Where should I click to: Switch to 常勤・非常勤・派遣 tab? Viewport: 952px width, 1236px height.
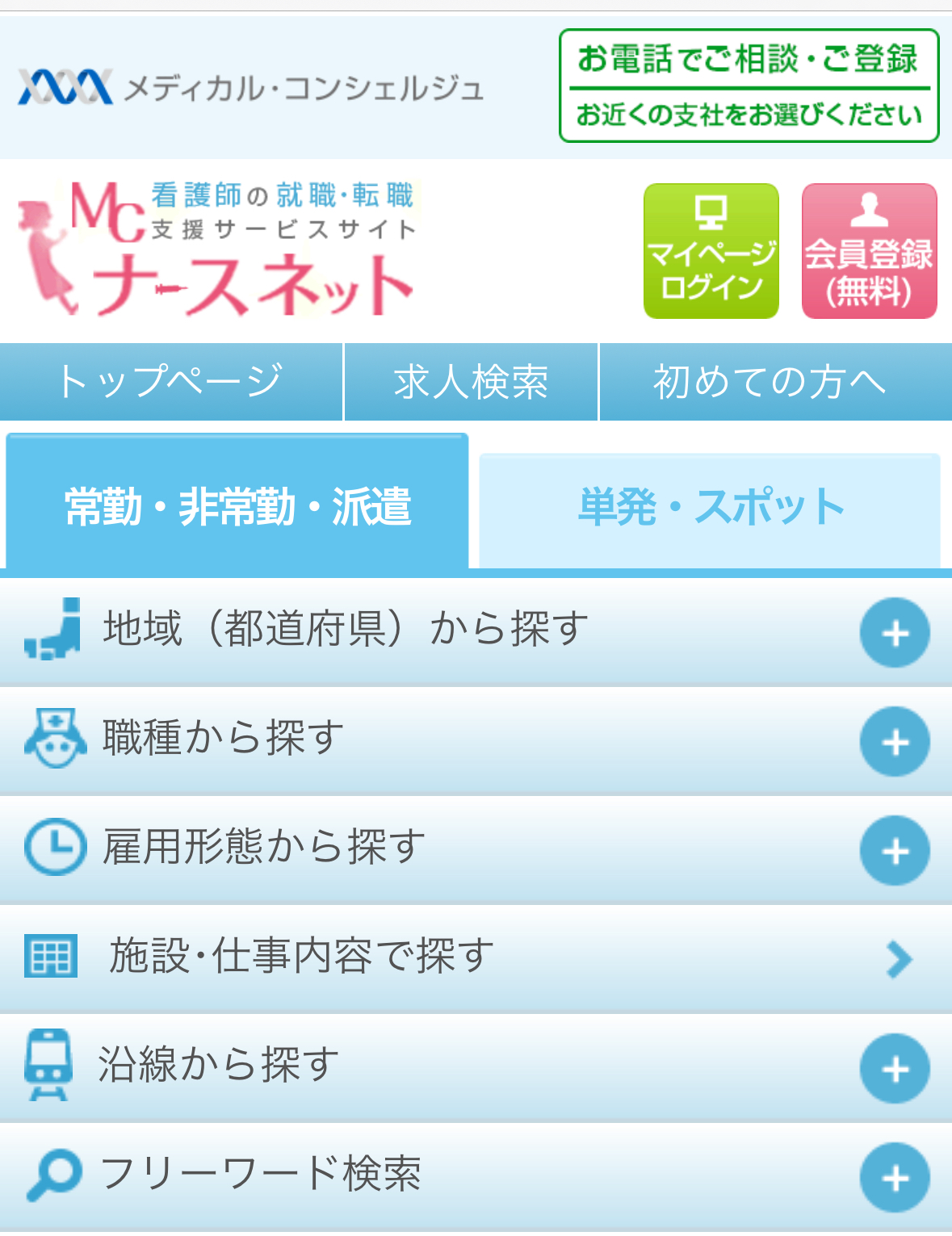(237, 506)
